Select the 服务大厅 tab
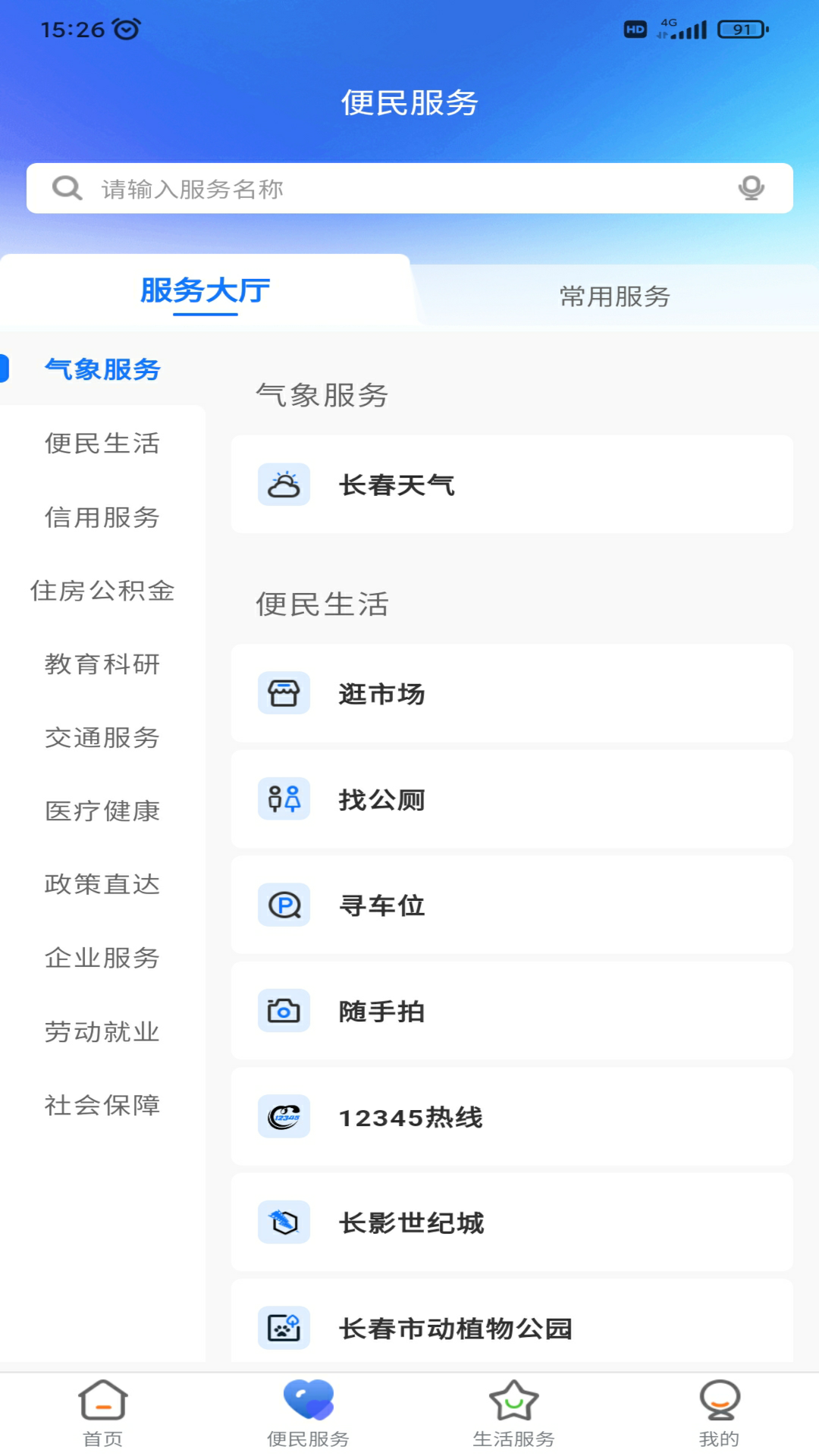 click(203, 292)
